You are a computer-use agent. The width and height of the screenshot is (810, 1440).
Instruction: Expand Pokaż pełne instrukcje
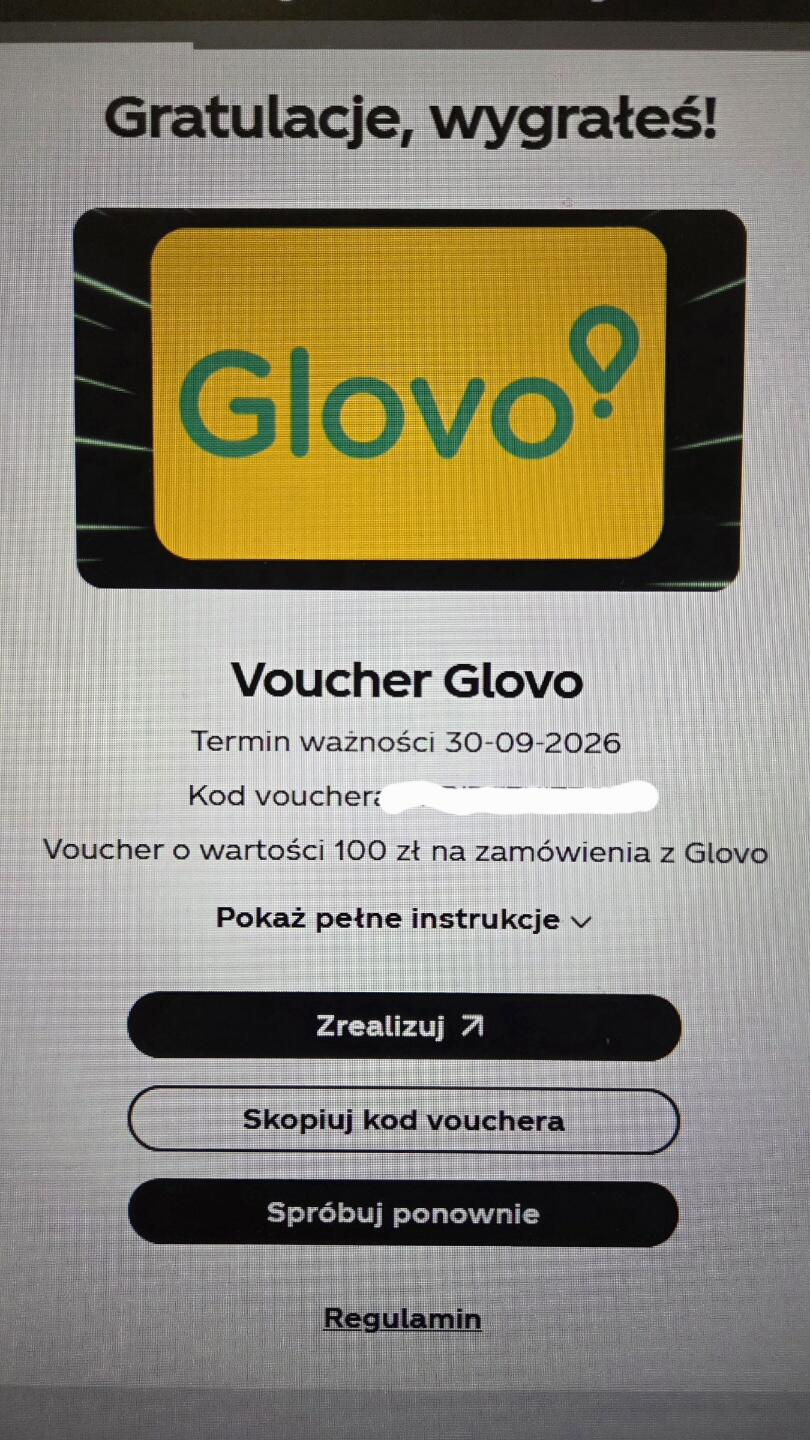coord(403,919)
